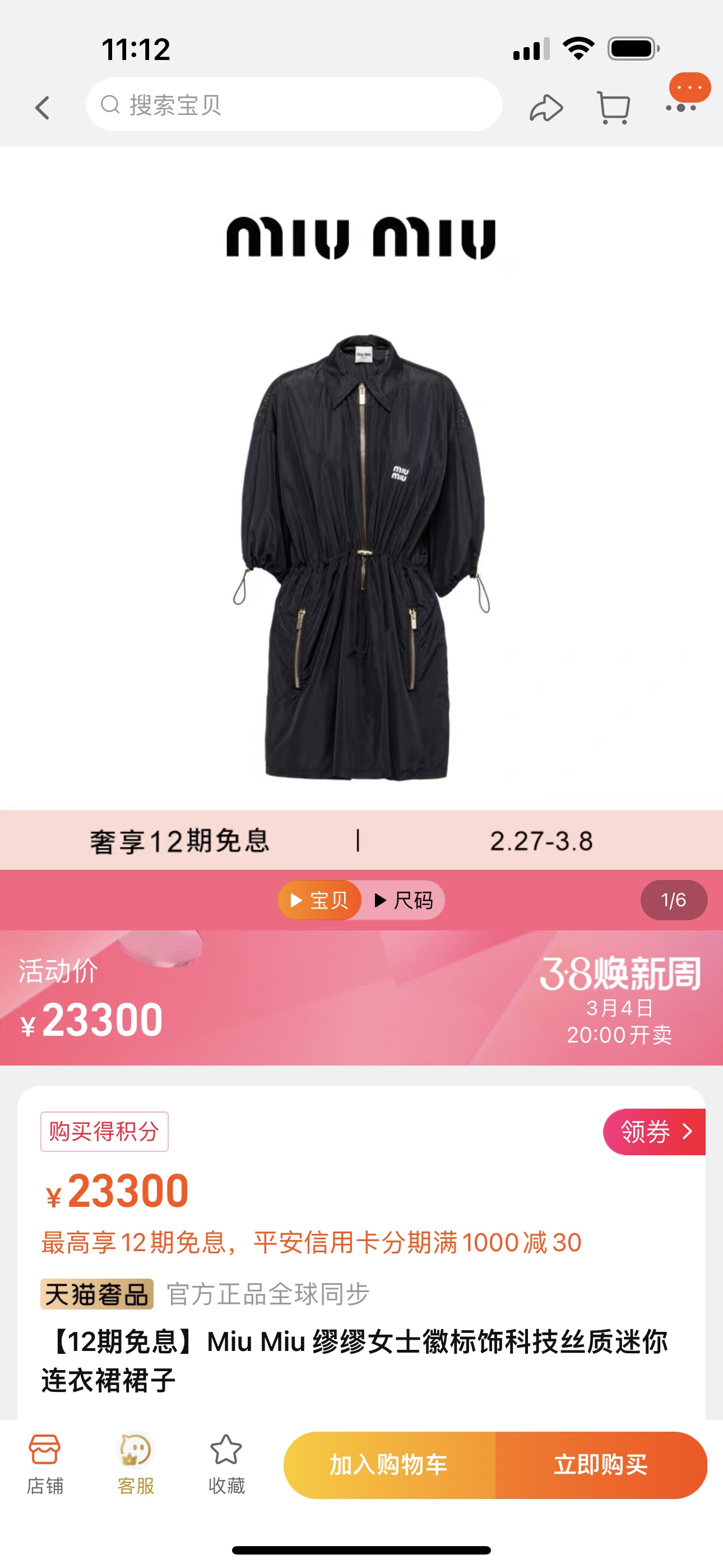Add item to 收藏 favorites
Image resolution: width=723 pixels, height=1568 pixels.
(226, 1464)
